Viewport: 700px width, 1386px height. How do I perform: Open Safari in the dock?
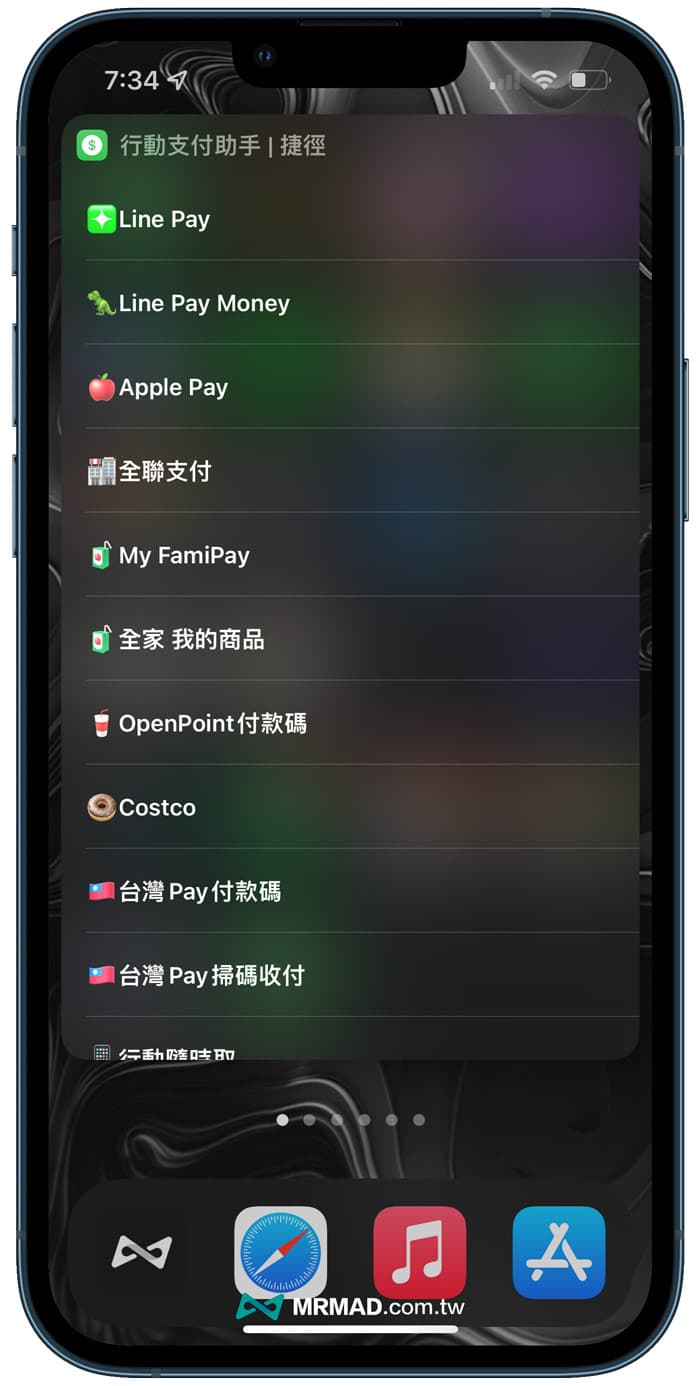[x=280, y=1252]
